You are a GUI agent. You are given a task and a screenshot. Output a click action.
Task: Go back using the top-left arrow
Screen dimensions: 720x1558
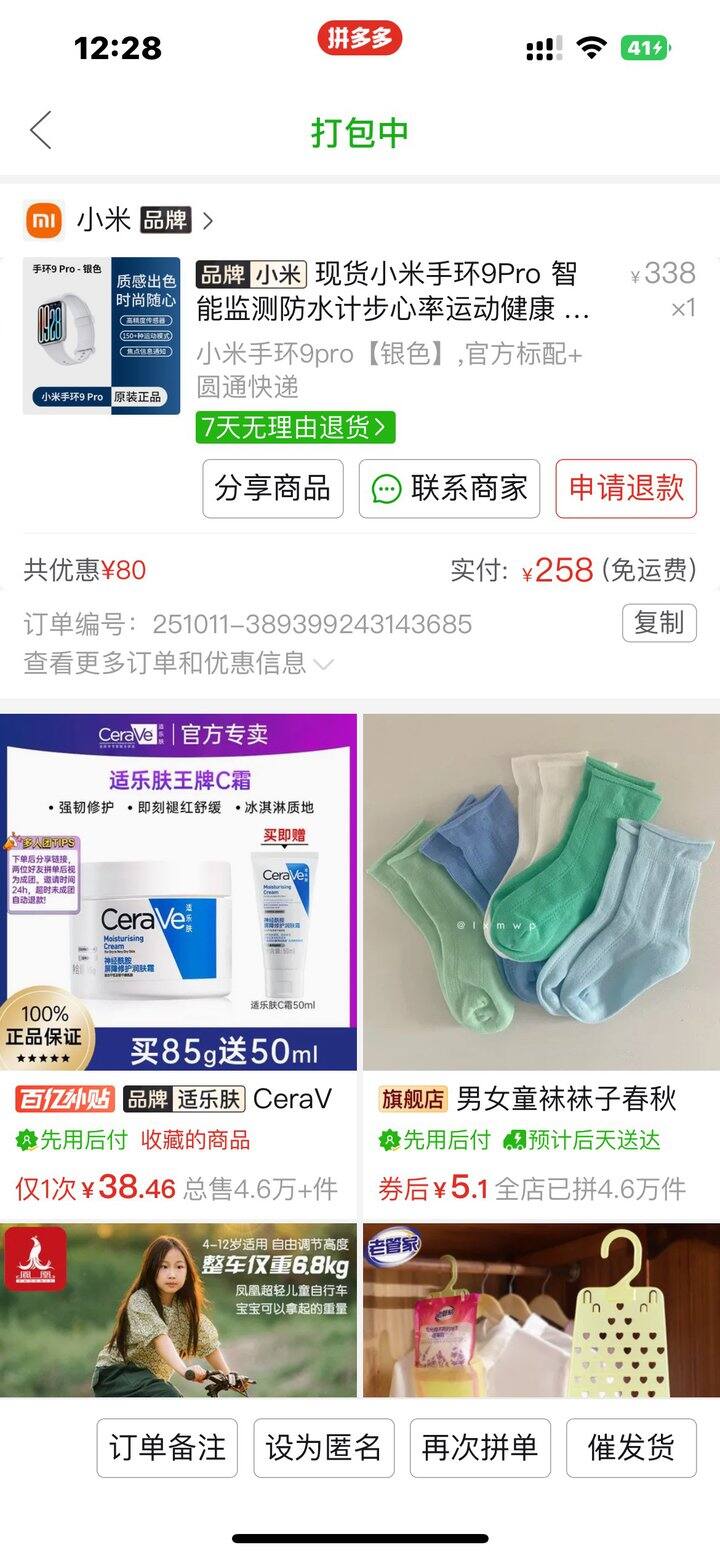[x=41, y=131]
